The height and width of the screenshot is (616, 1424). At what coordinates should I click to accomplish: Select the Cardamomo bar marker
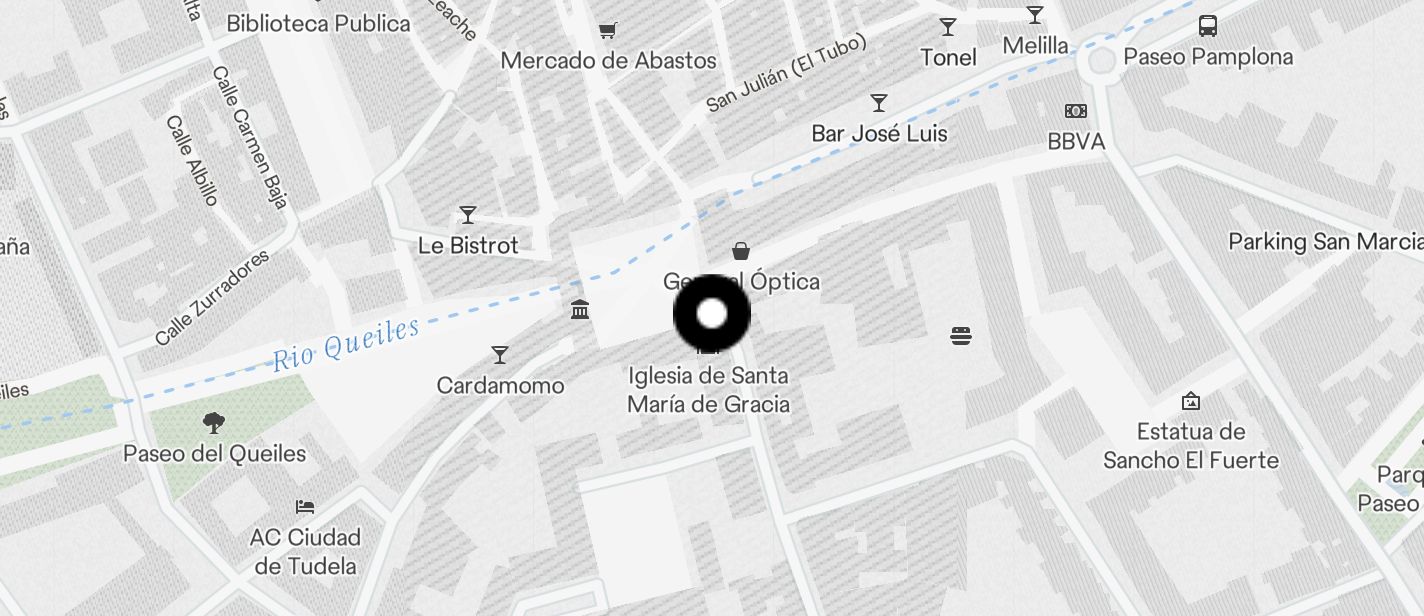point(500,355)
